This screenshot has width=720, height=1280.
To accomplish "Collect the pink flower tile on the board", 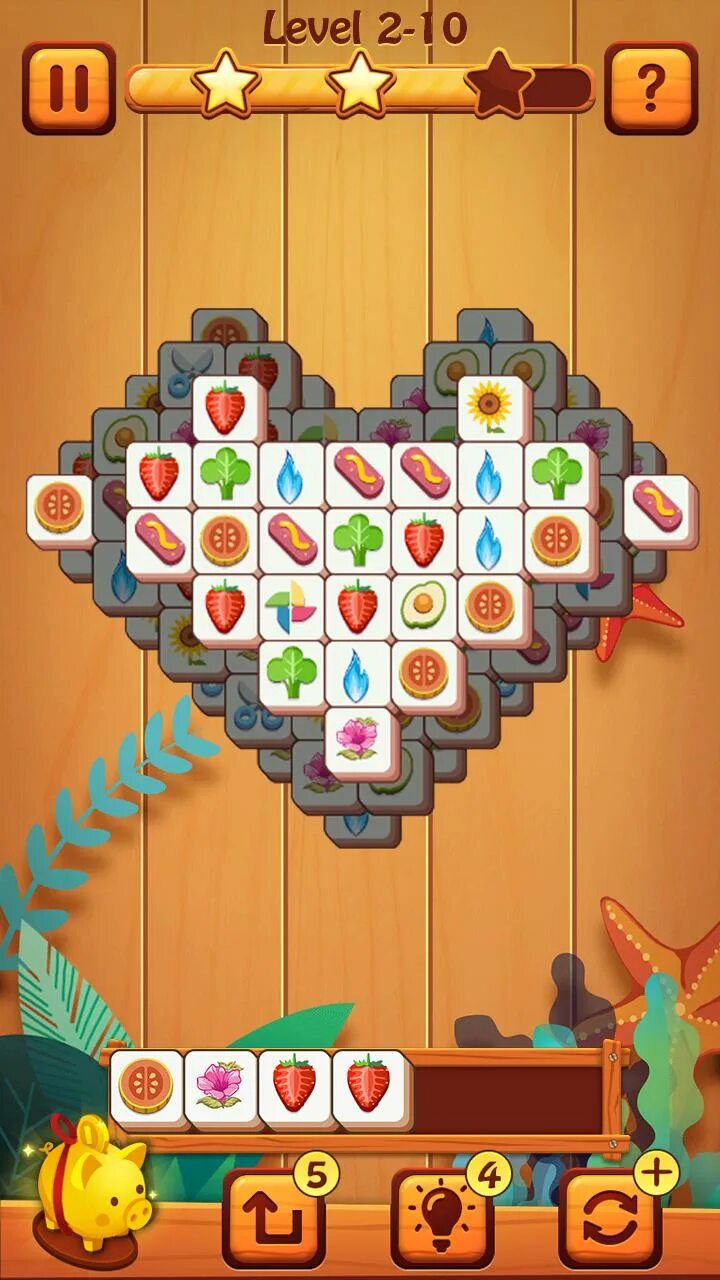I will (357, 740).
